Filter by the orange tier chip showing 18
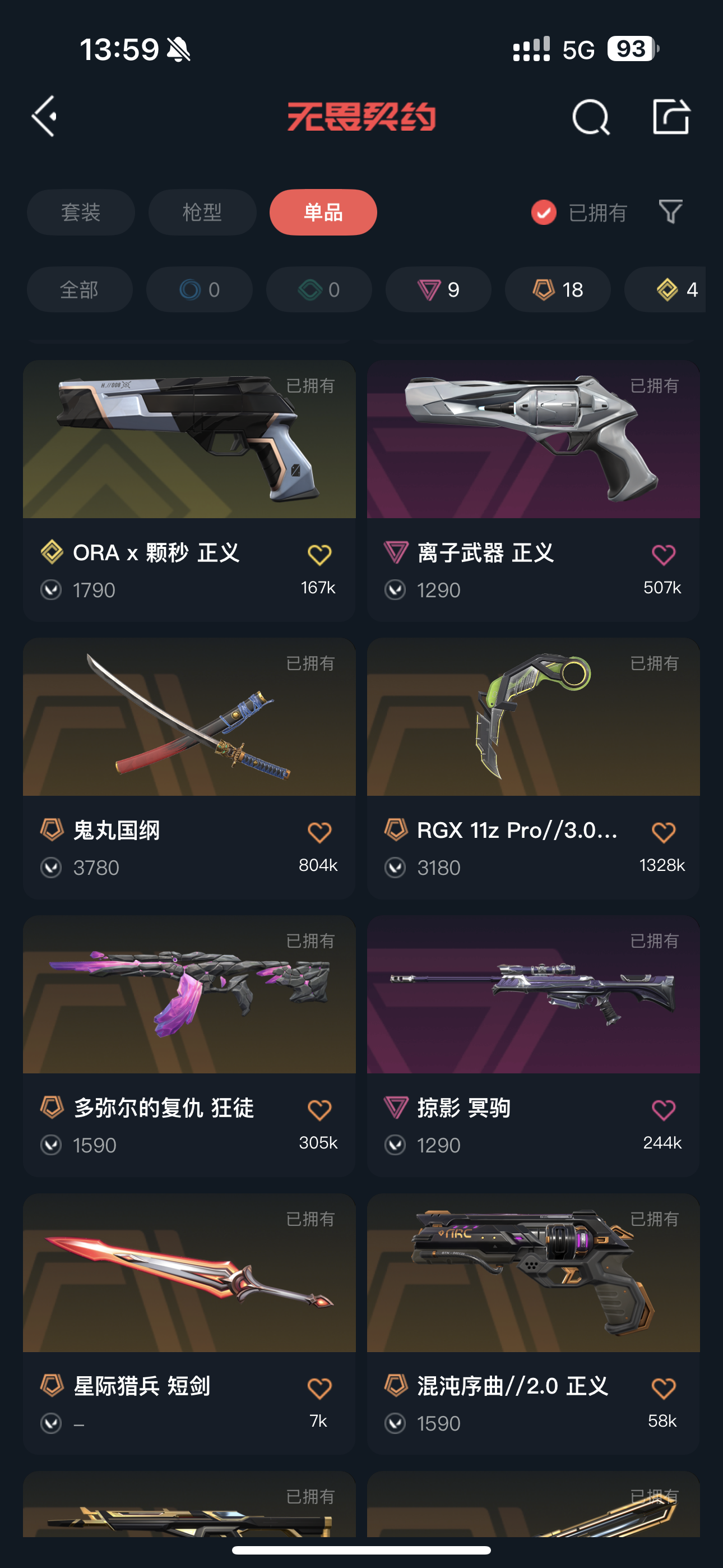723x1568 pixels. 558,290
